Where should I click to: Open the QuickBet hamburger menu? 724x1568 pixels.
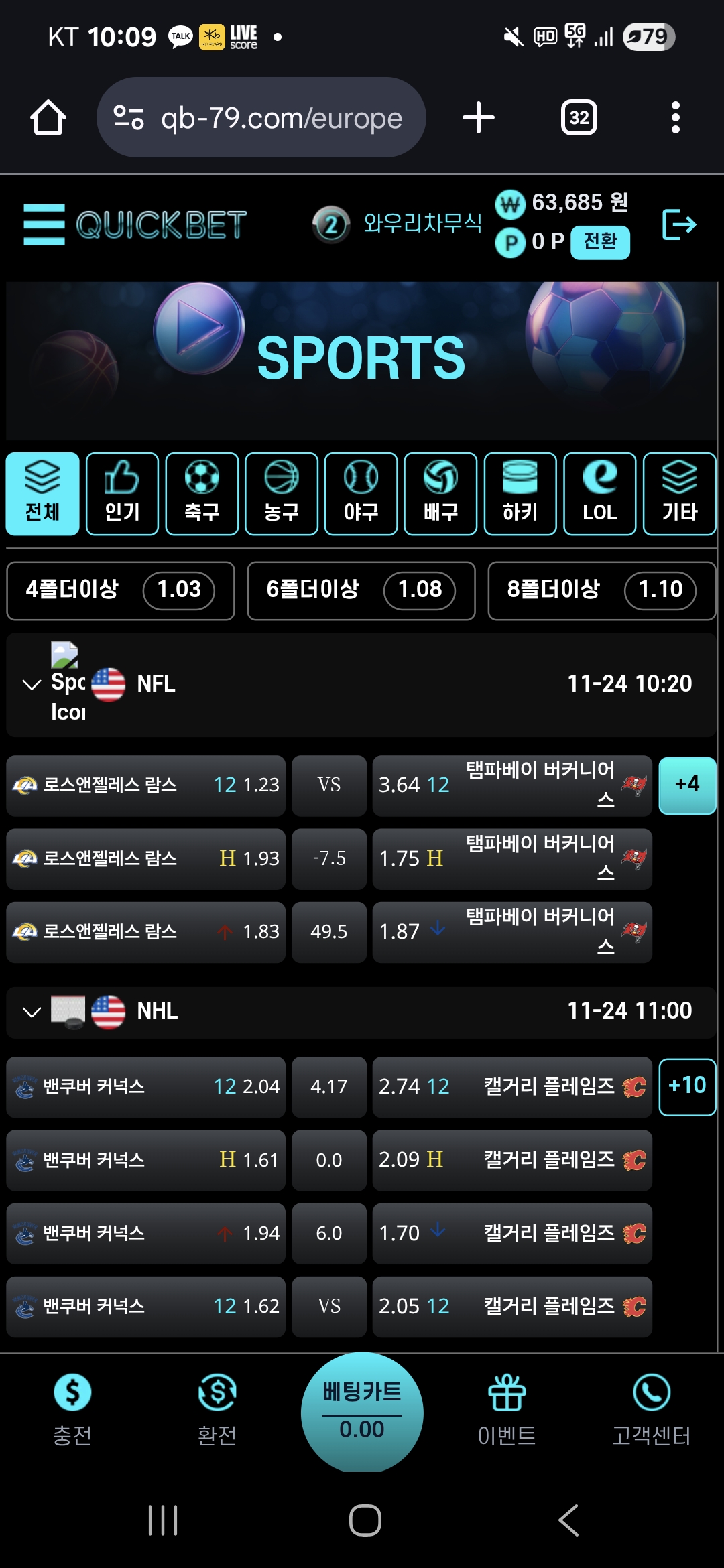tap(44, 224)
